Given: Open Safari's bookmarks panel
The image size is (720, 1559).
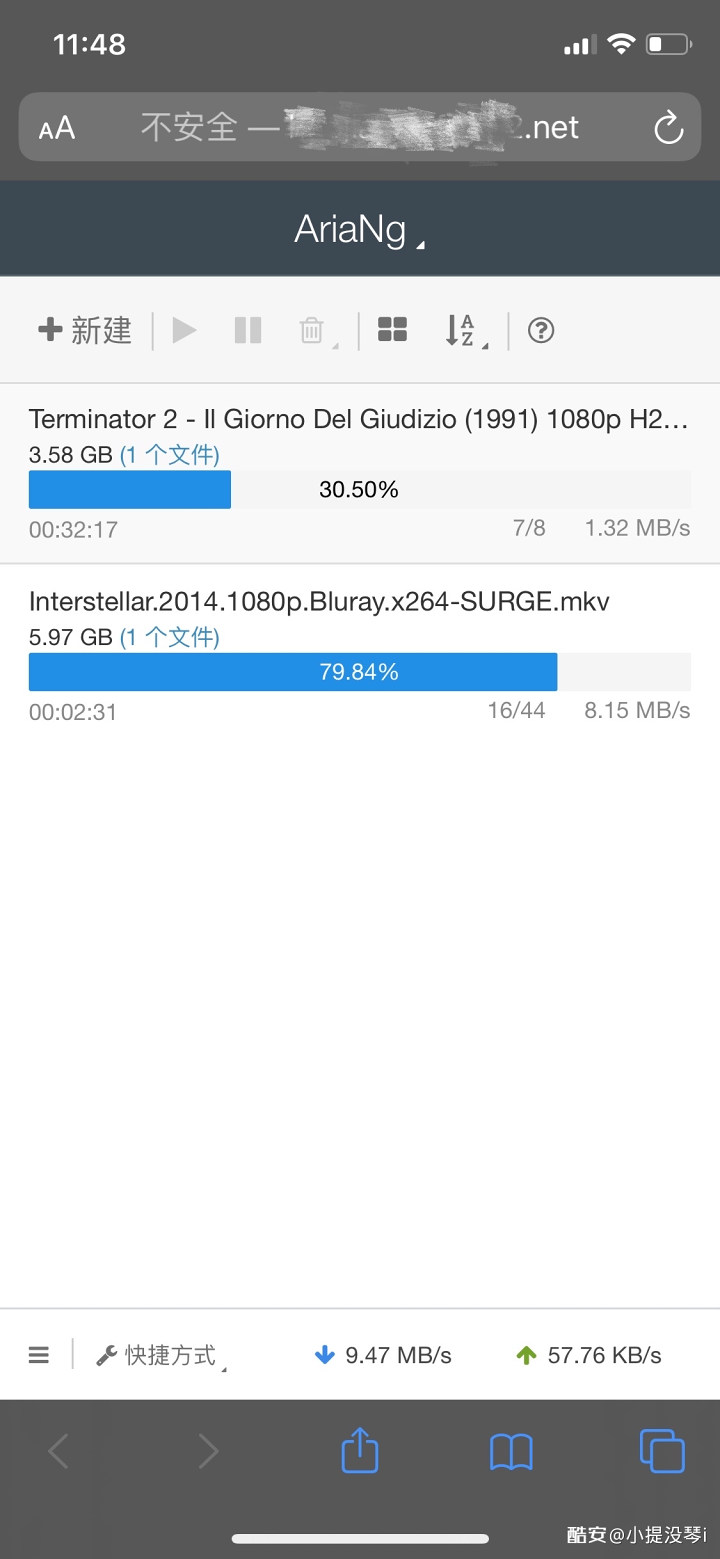Looking at the screenshot, I should point(512,1451).
